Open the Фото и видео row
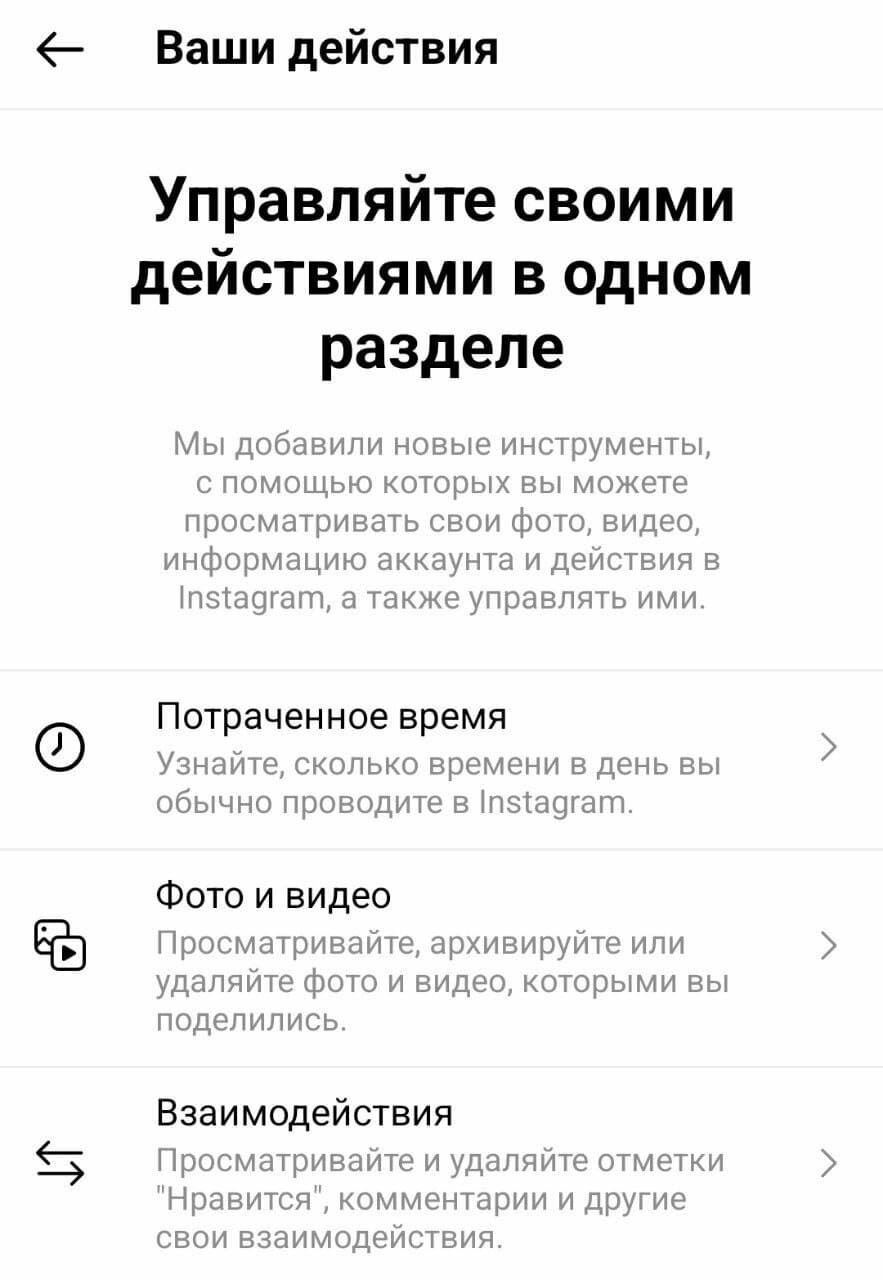This screenshot has height=1280, width=883. click(440, 957)
